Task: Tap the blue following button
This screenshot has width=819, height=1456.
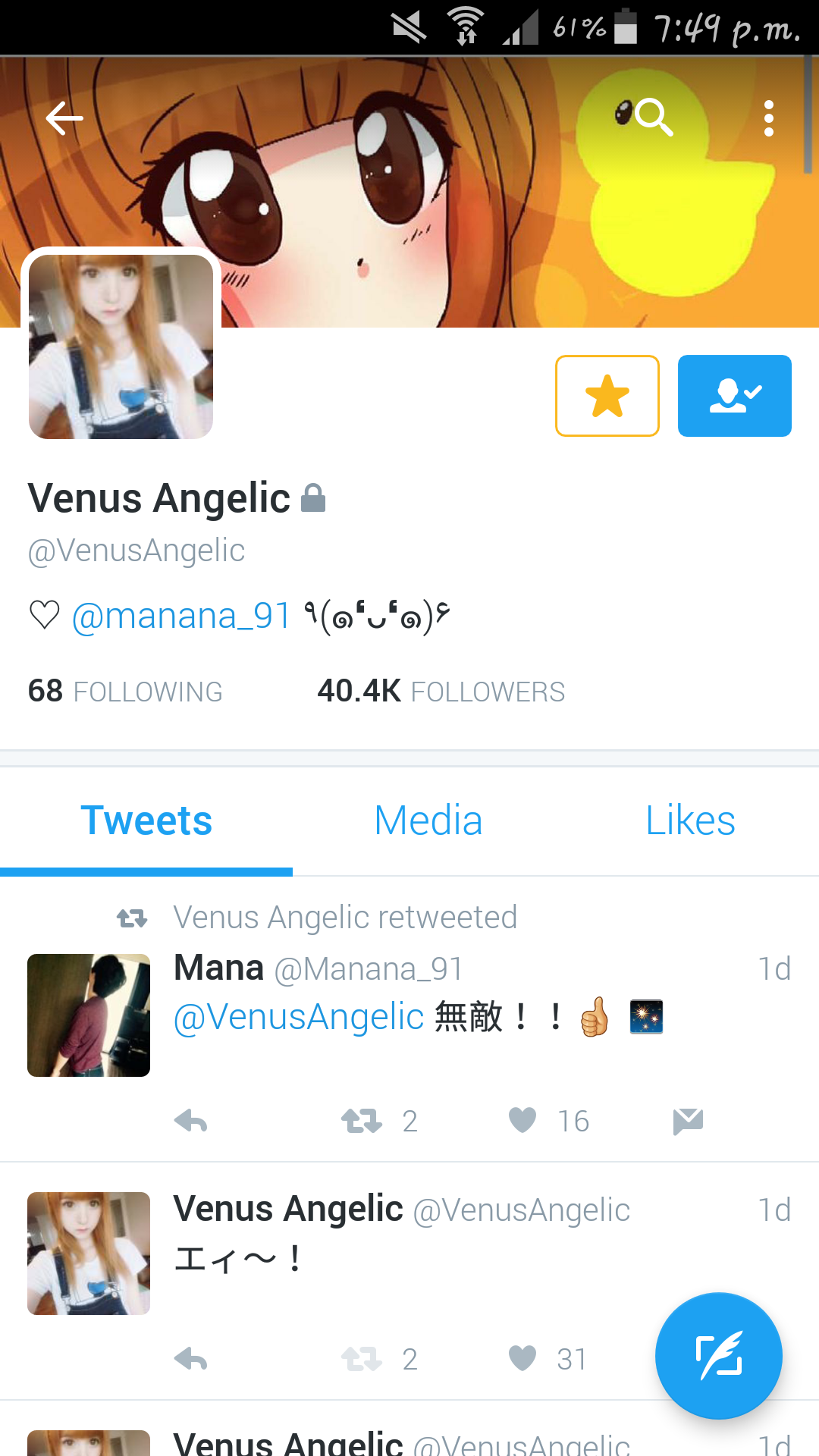Action: click(734, 396)
